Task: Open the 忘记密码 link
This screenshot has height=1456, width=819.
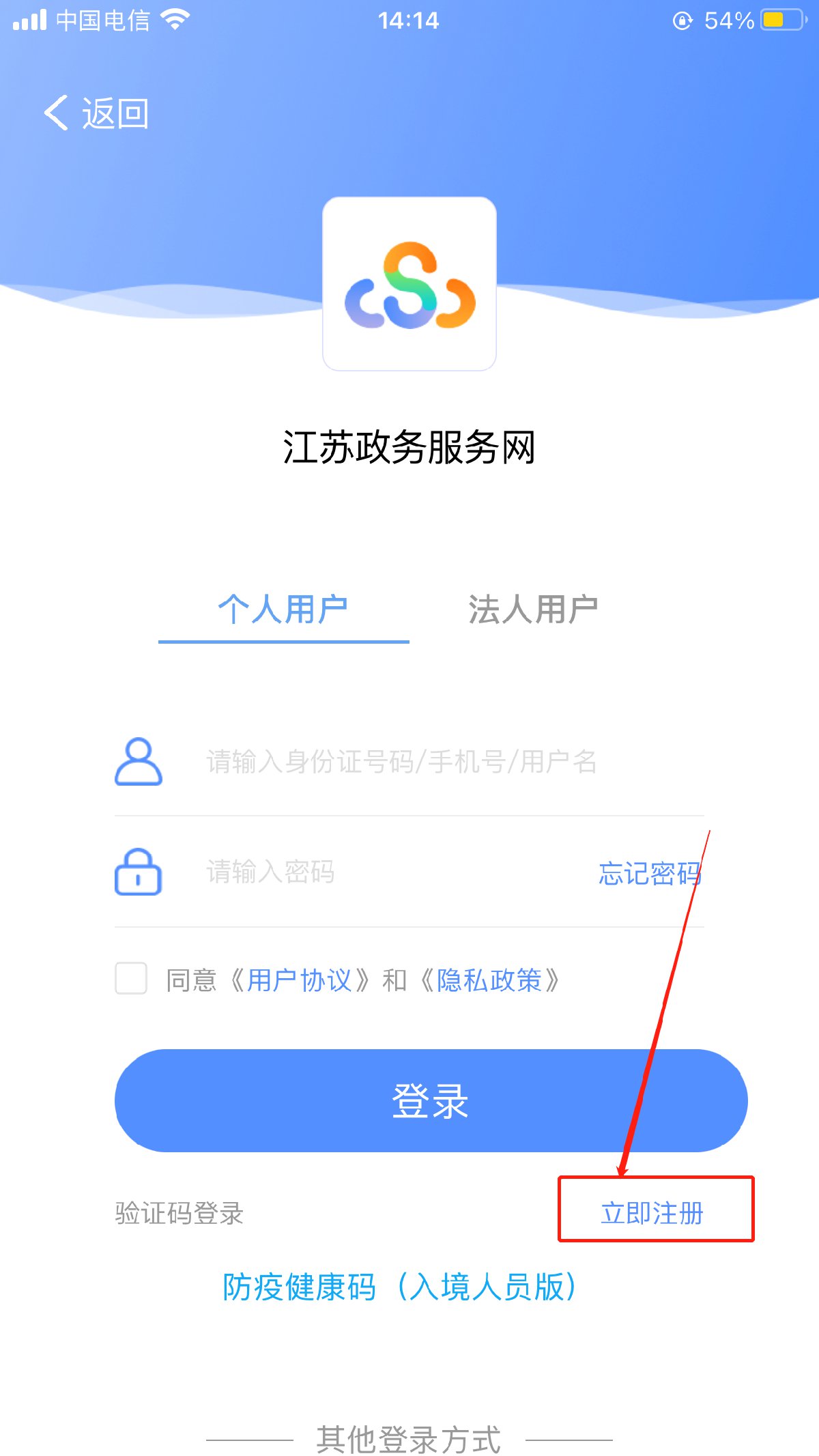Action: coord(649,873)
